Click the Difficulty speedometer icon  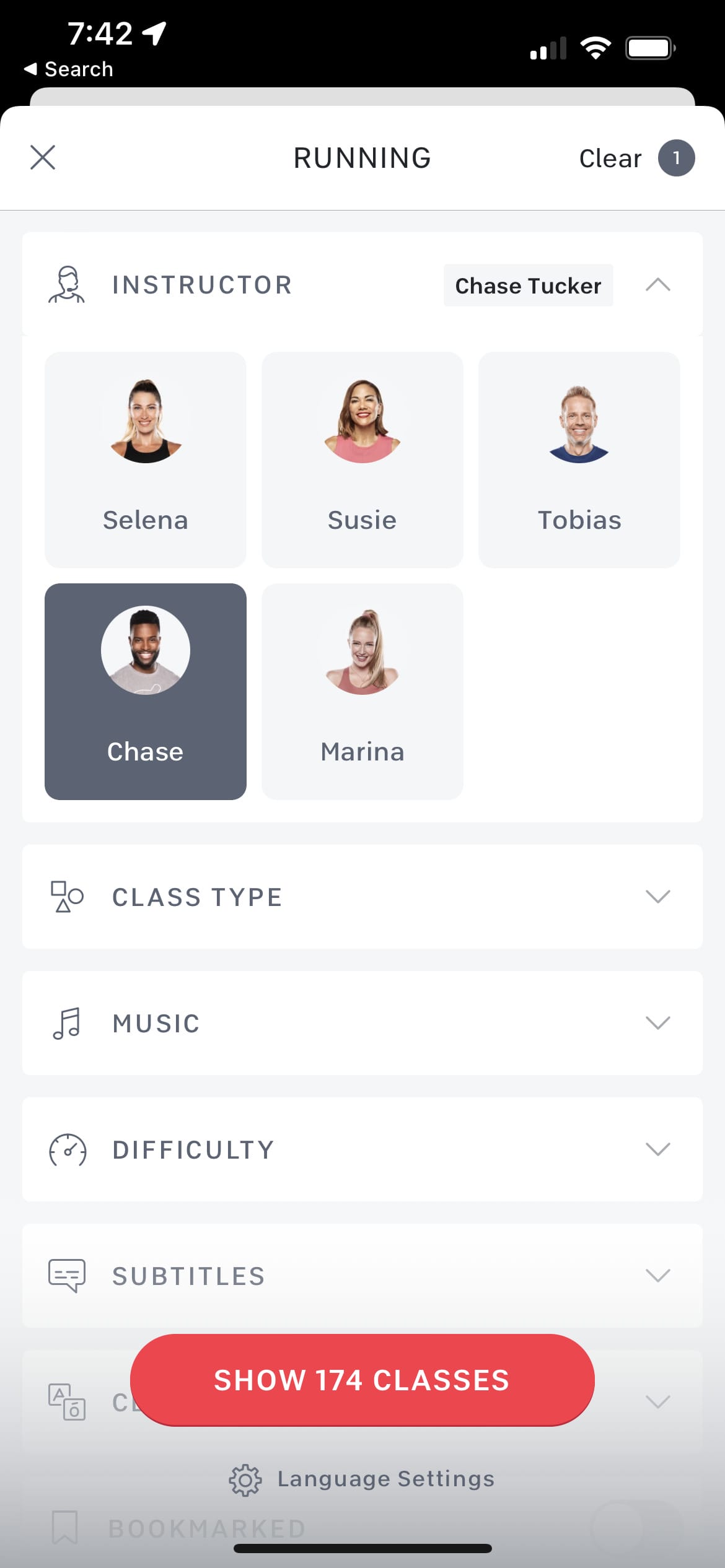67,1150
